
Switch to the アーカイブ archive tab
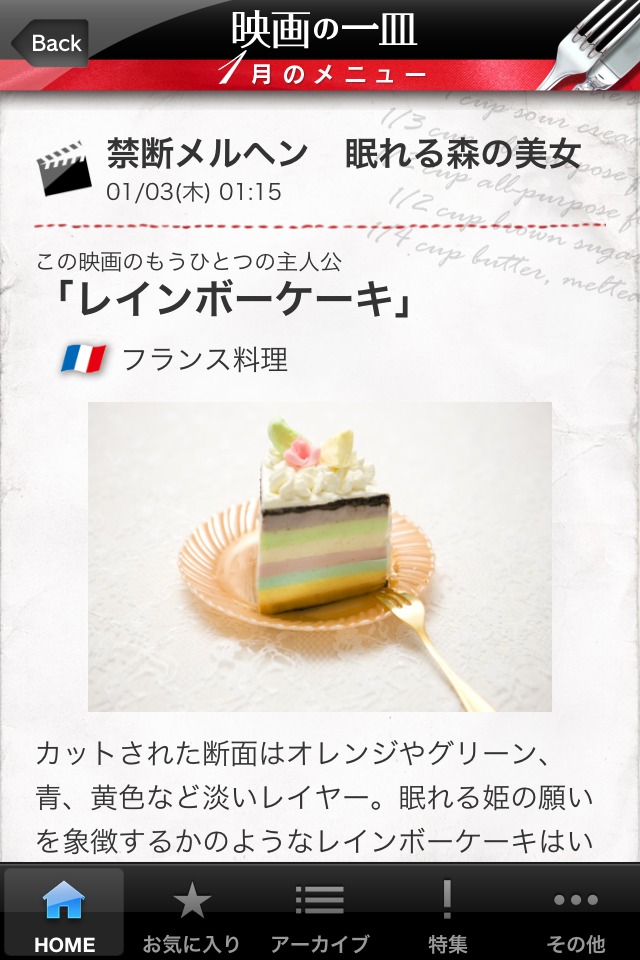click(x=320, y=912)
